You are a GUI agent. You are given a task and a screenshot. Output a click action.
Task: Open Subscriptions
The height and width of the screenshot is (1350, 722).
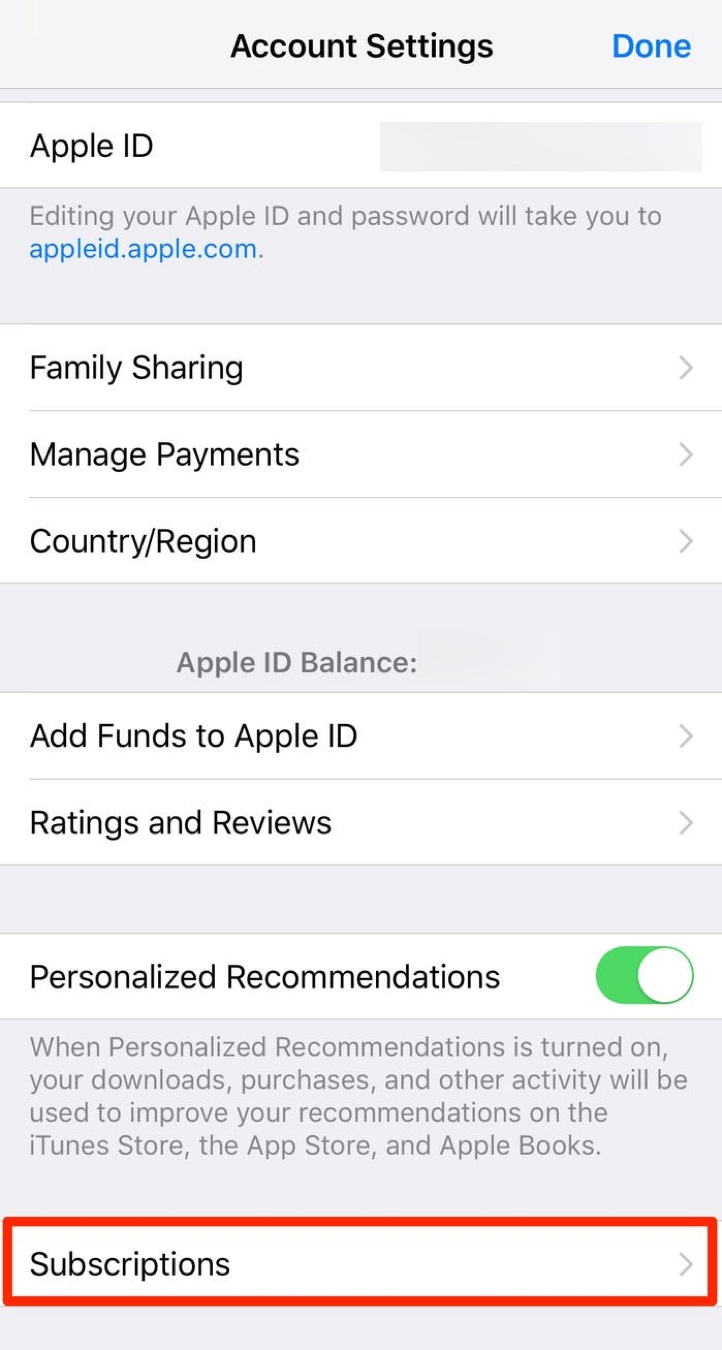[360, 1264]
